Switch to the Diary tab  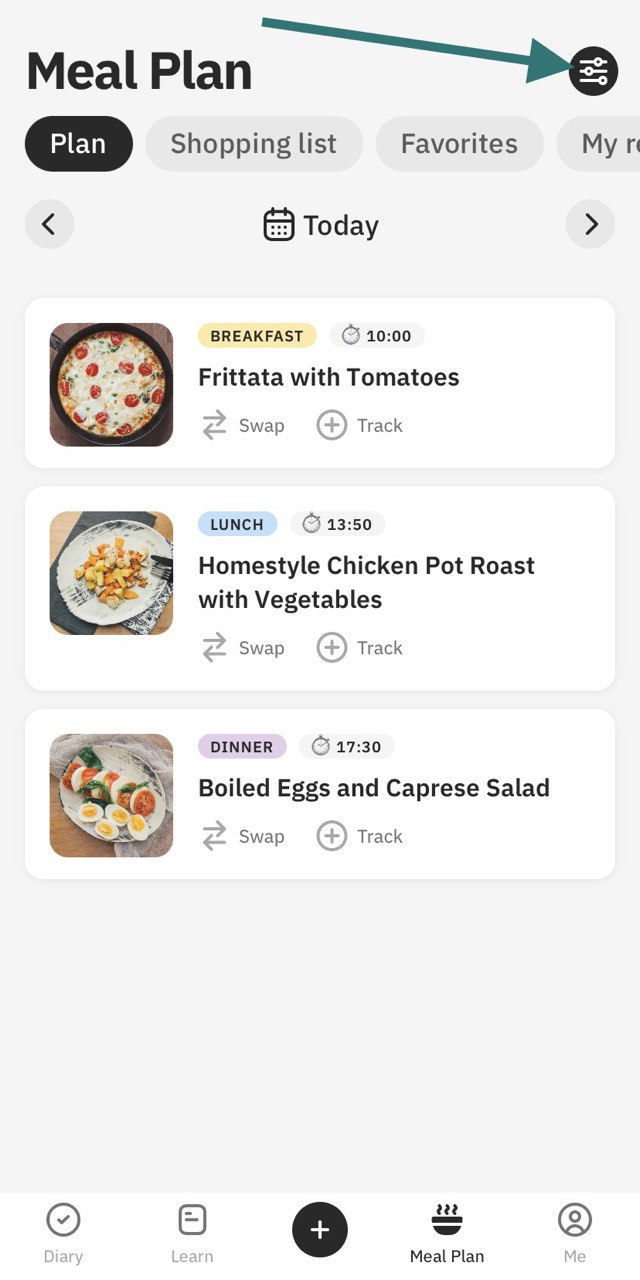63,1234
